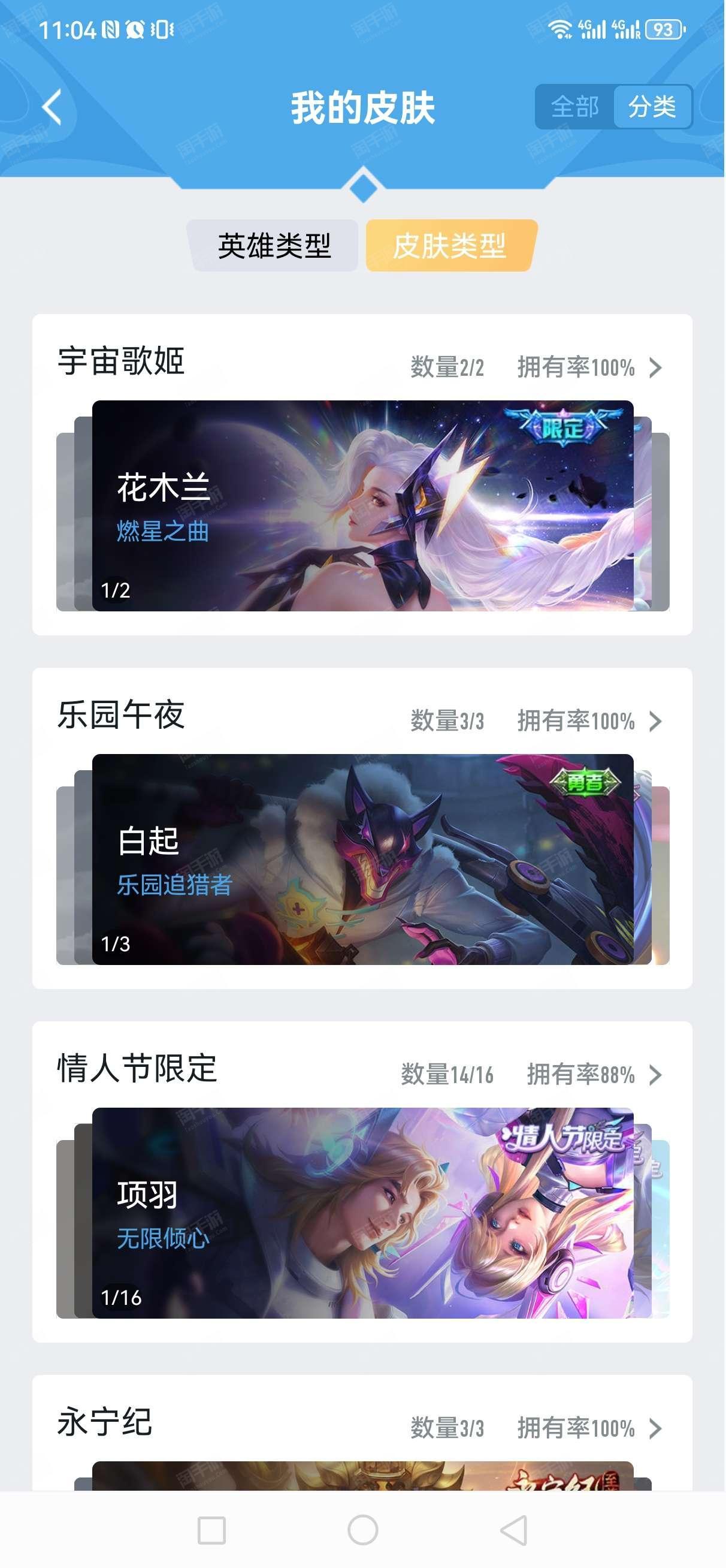Expand the 宇宙歌姬 category chevron

[x=655, y=367]
